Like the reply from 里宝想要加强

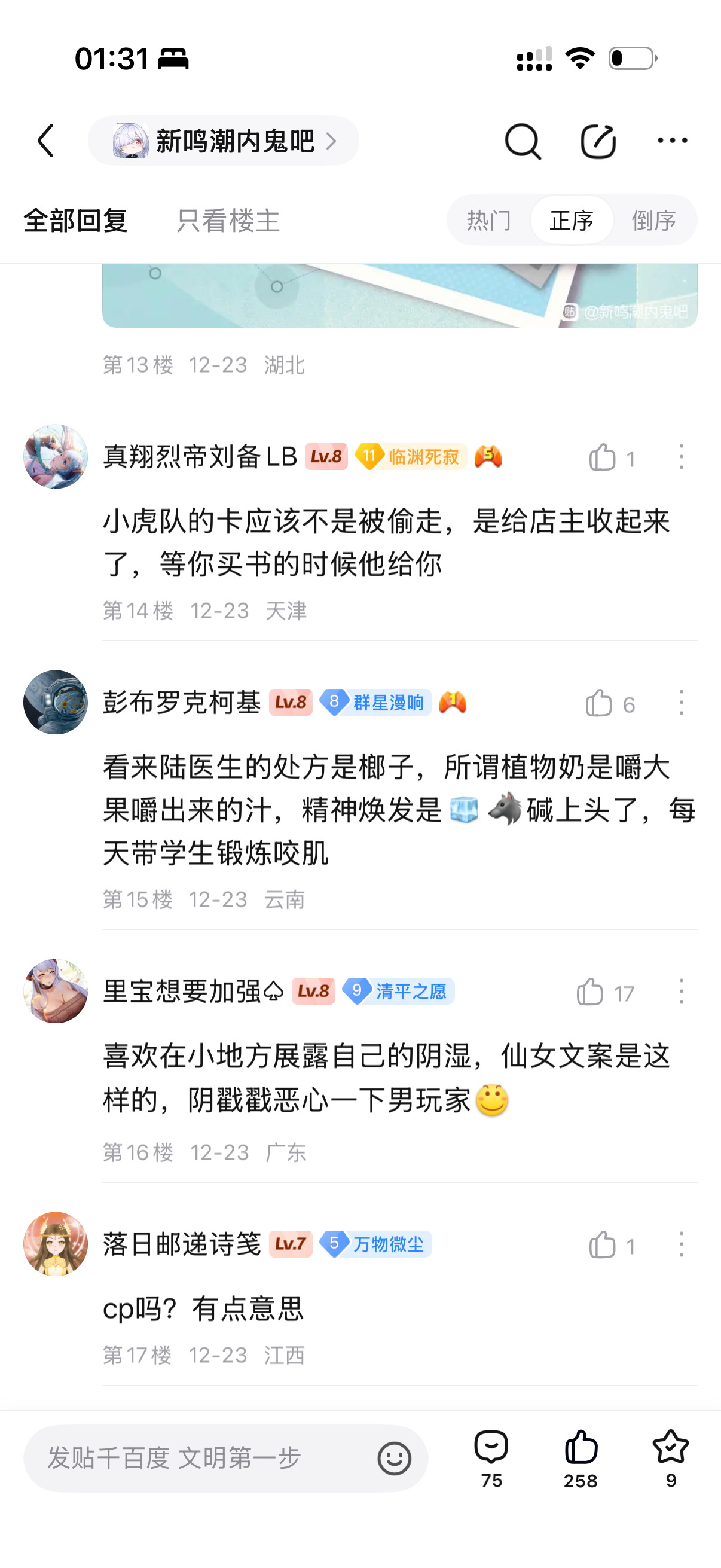coord(590,992)
